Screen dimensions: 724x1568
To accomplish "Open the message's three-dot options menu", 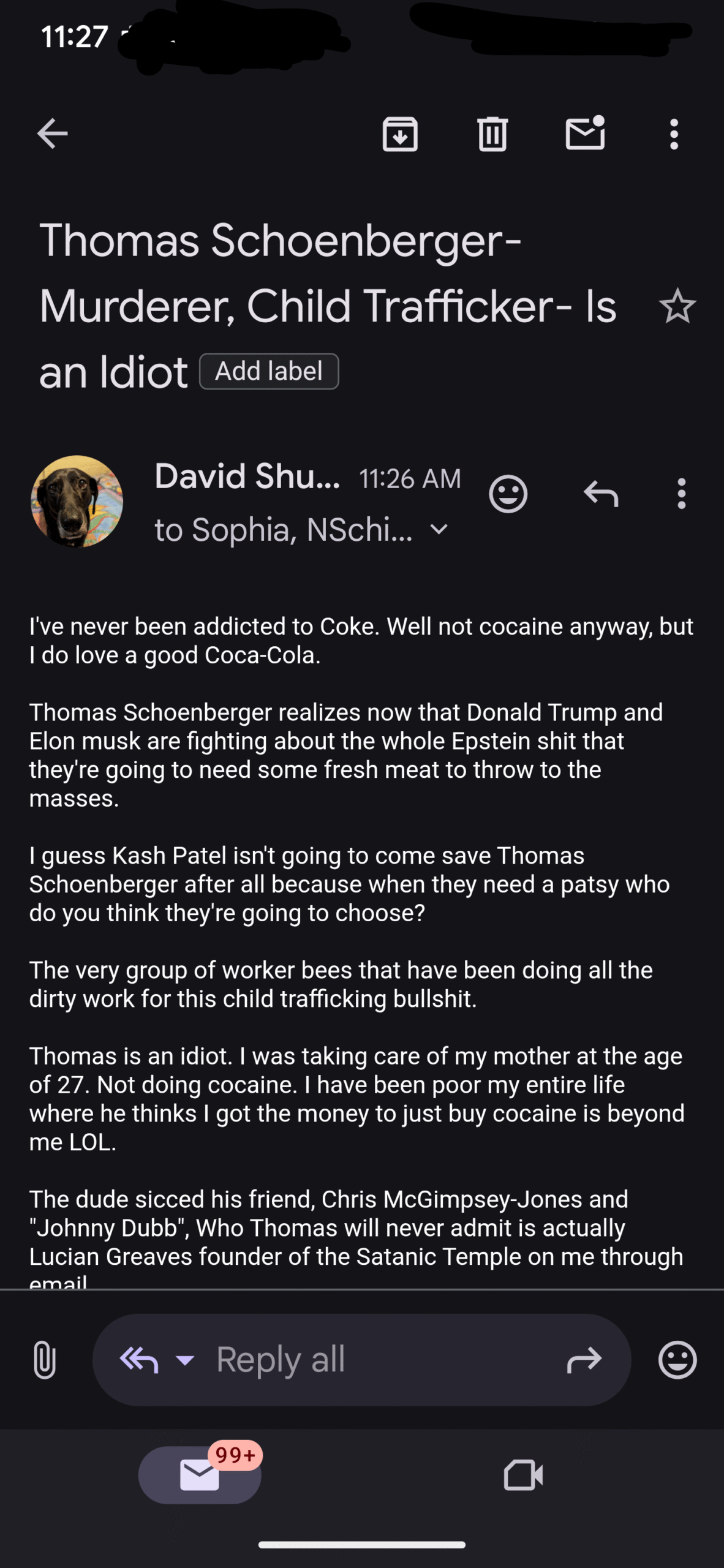I will coord(681,494).
